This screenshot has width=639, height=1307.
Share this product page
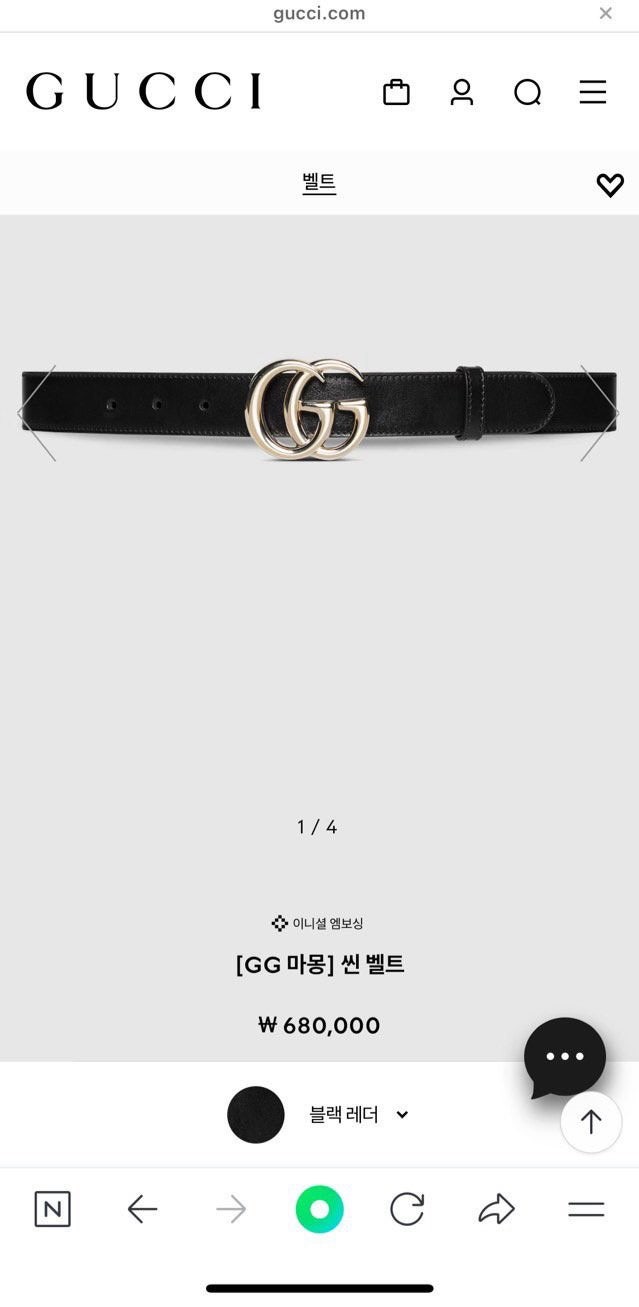(x=496, y=1210)
